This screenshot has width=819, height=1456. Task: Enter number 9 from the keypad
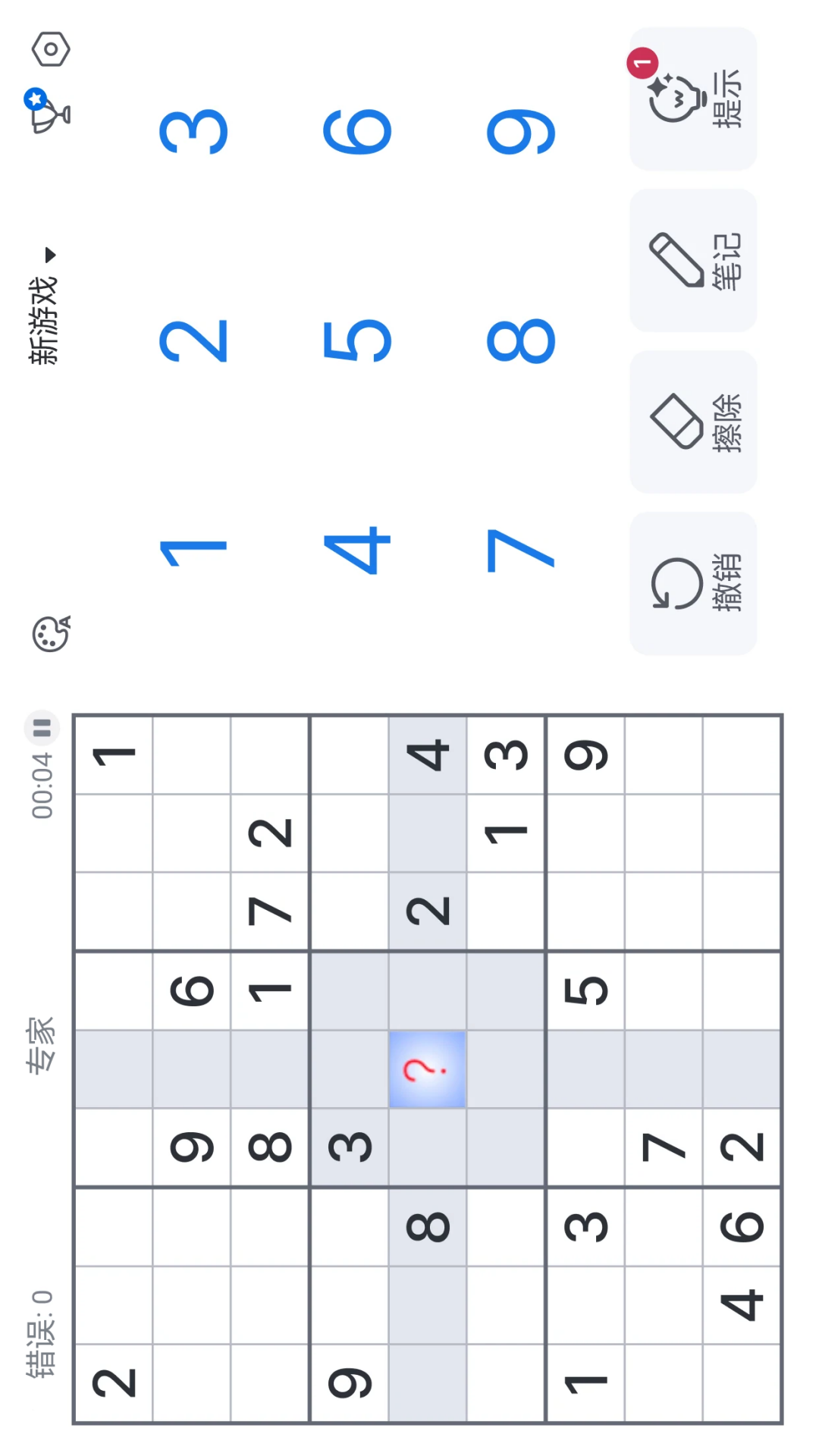pos(521,131)
